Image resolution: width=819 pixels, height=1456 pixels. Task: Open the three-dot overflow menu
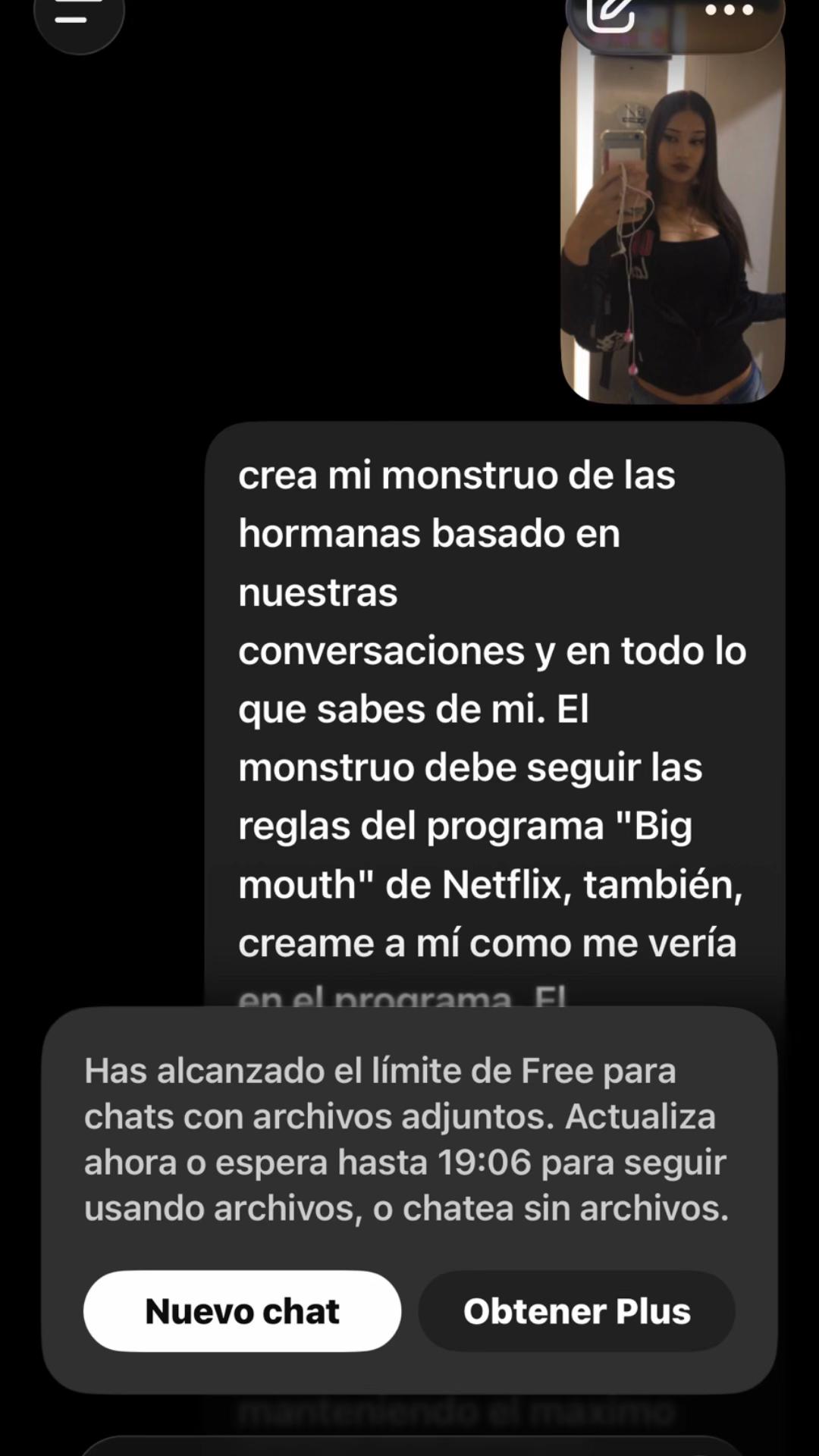tap(729, 11)
